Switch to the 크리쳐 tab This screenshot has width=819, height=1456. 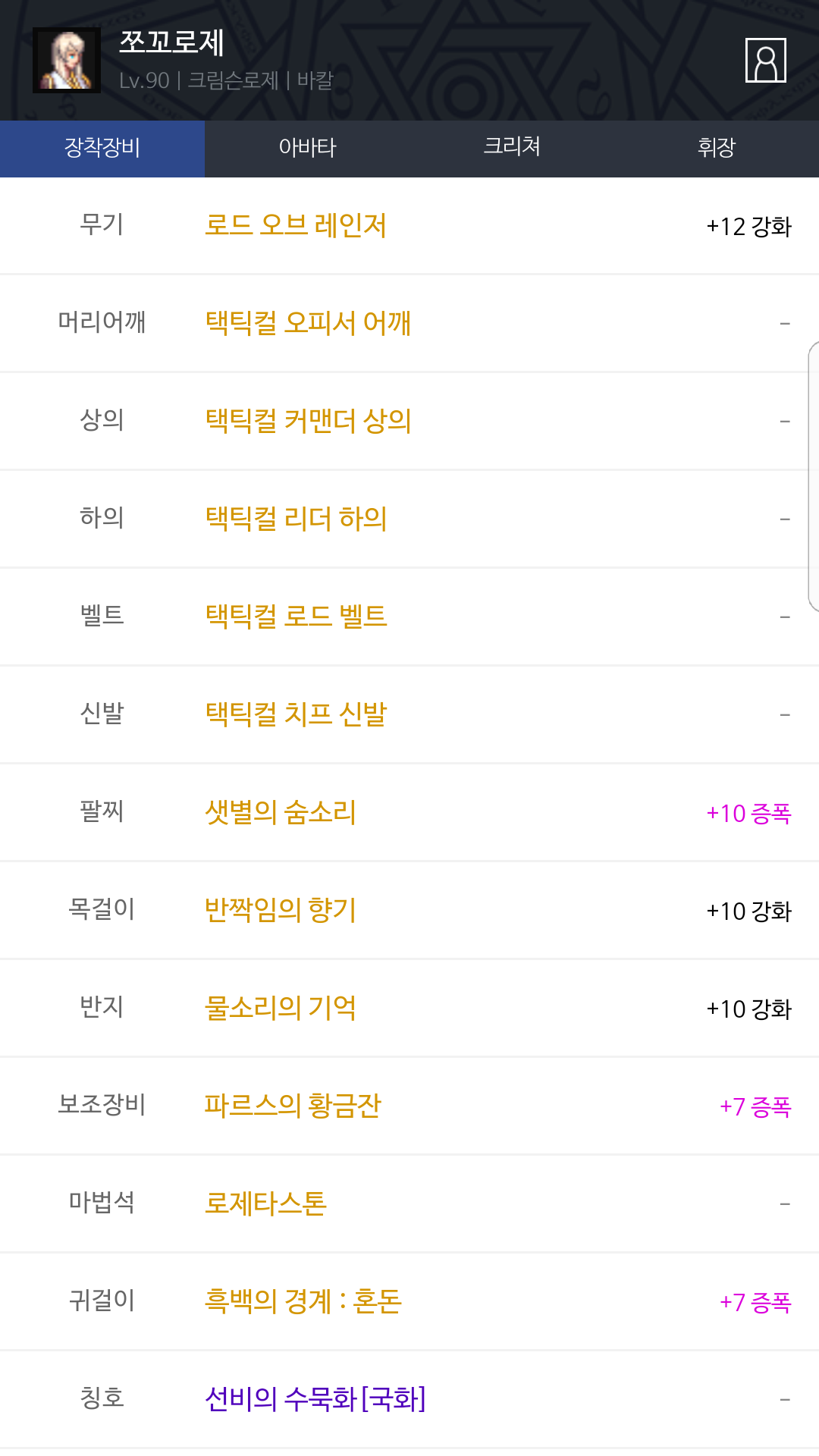click(512, 149)
